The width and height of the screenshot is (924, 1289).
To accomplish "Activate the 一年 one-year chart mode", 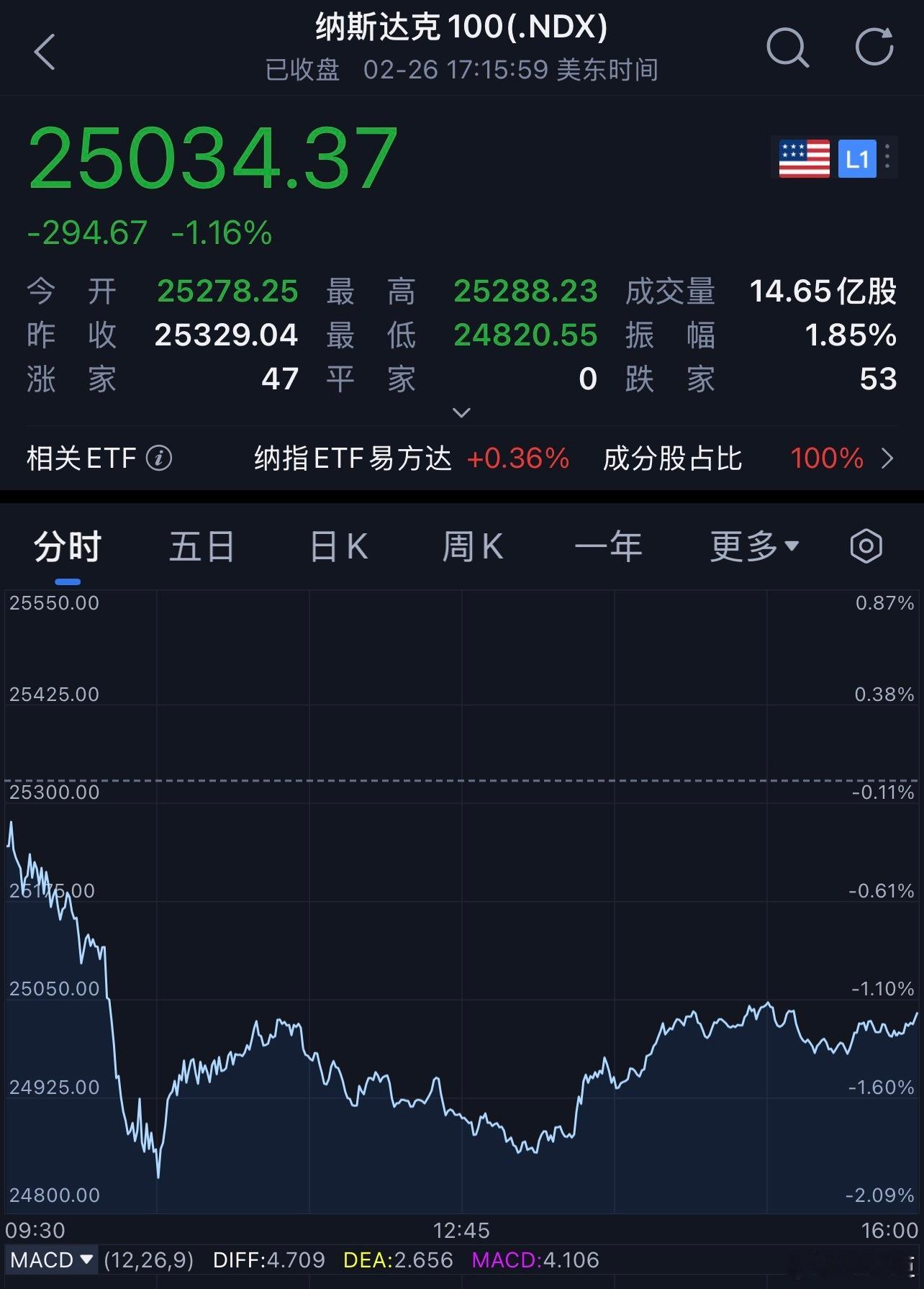I will 609,546.
